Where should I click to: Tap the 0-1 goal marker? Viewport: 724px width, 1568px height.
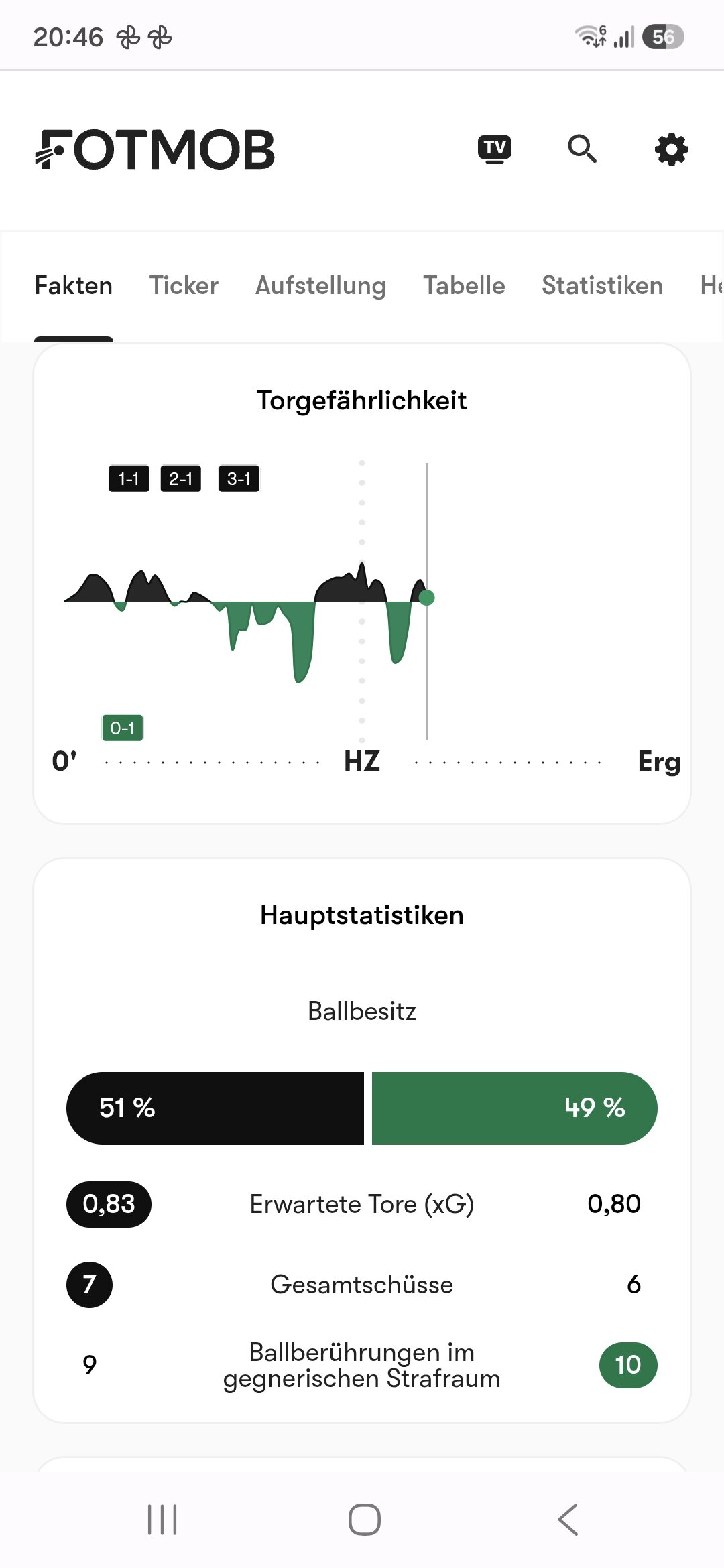point(123,728)
